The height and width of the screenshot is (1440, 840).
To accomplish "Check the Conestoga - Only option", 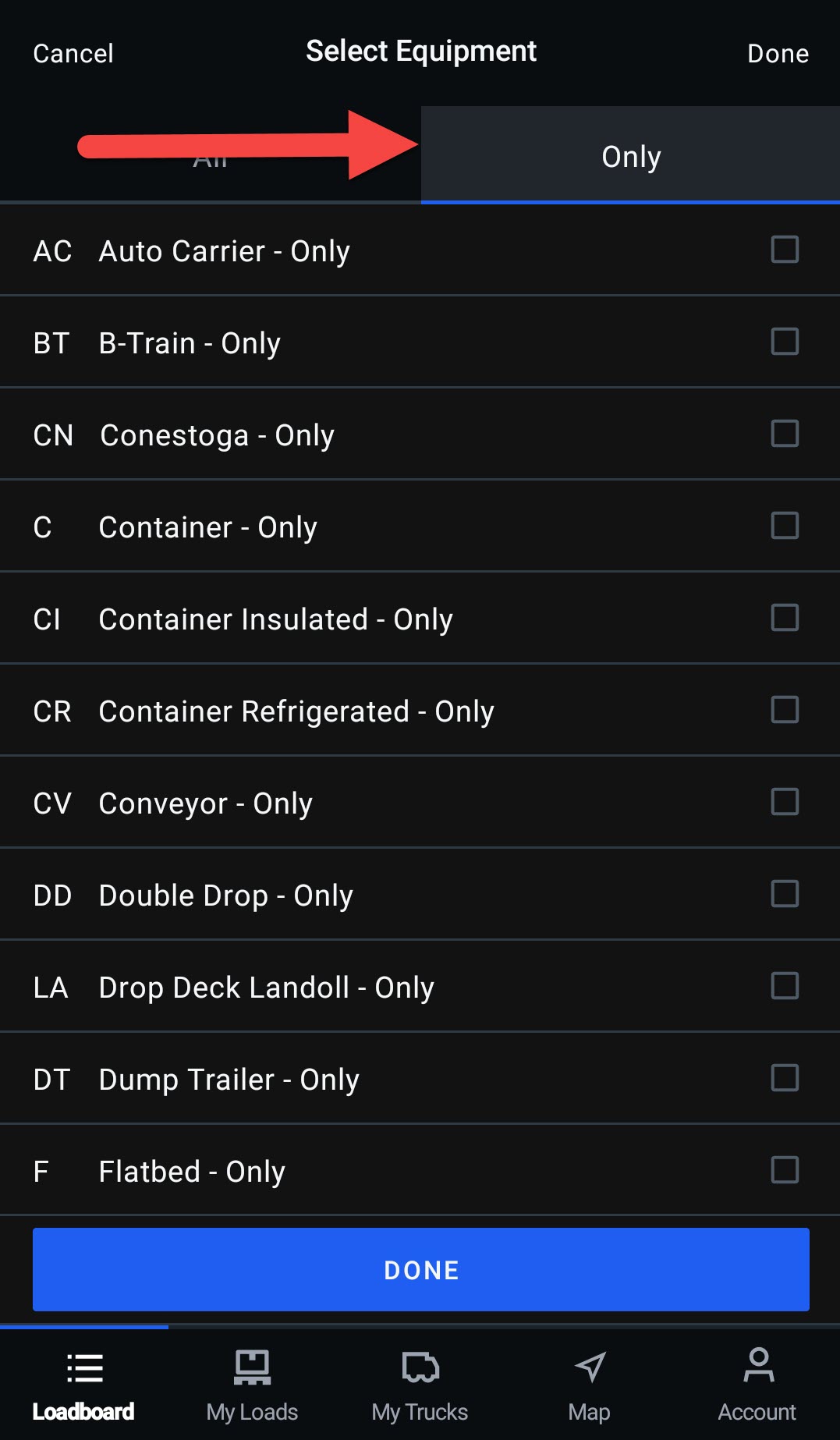I will [785, 434].
